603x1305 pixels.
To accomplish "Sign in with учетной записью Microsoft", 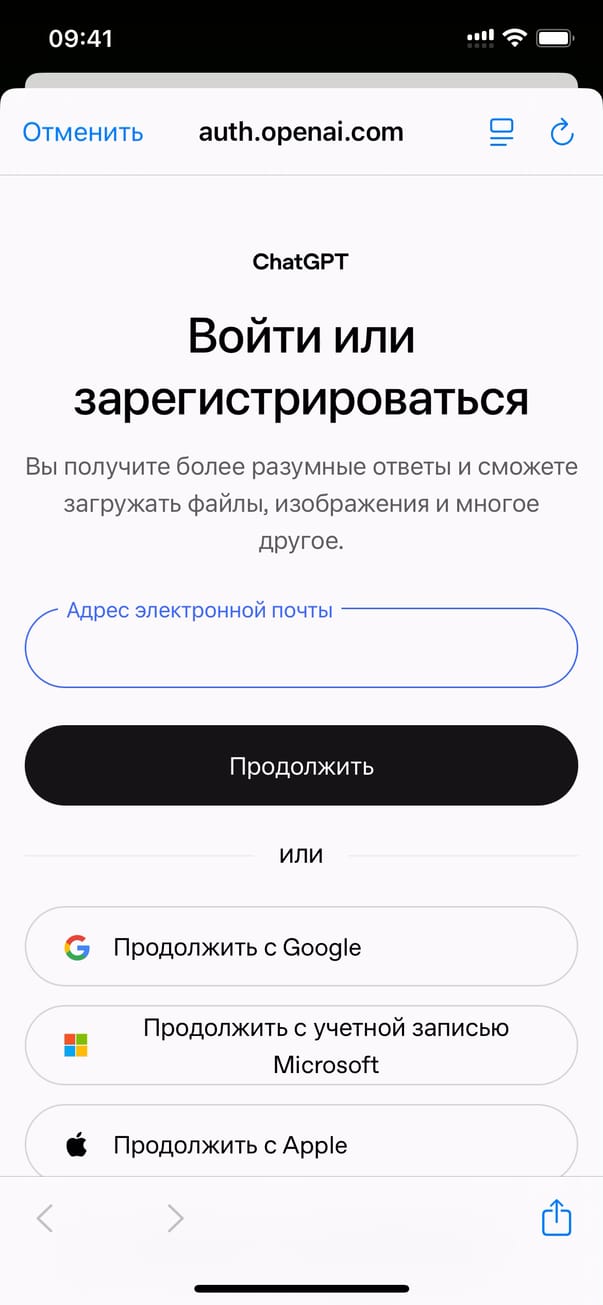I will coord(301,1045).
